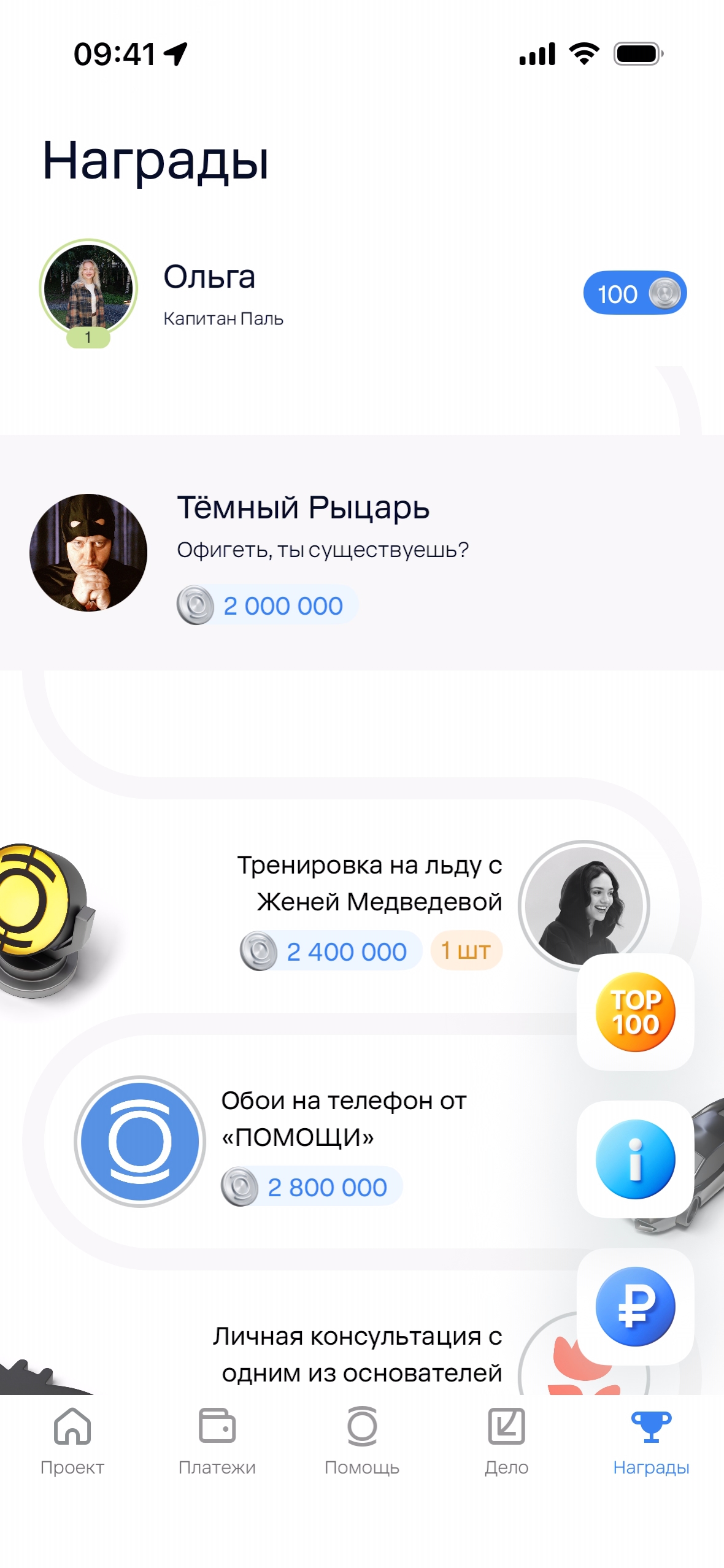Tap the ruble floating button

click(x=635, y=1307)
